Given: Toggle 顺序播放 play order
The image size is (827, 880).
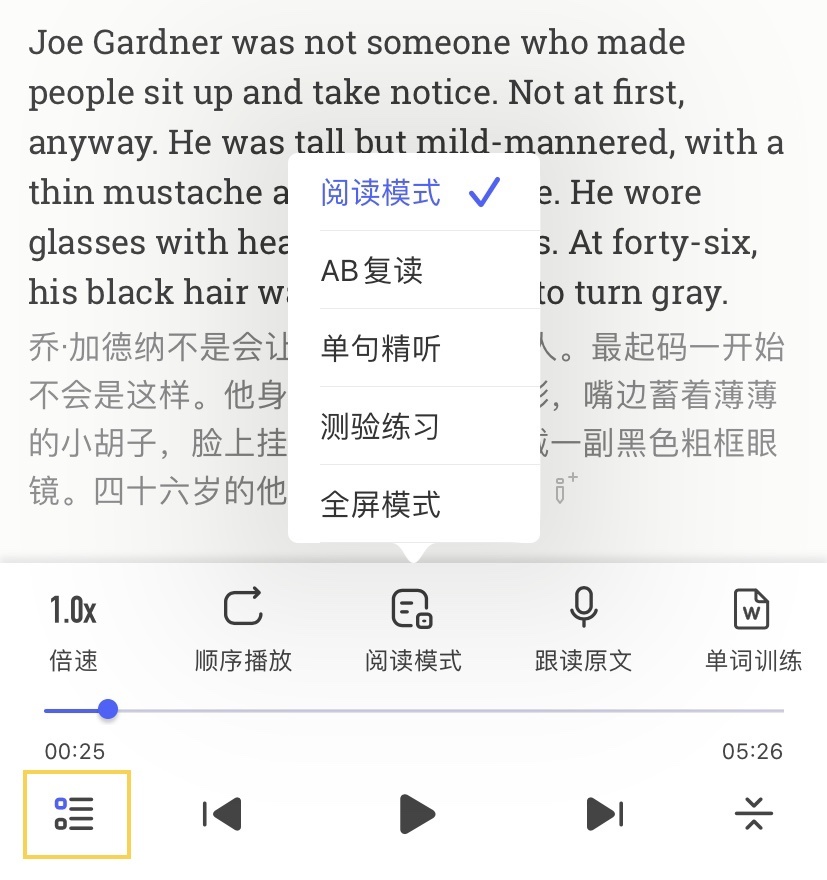Looking at the screenshot, I should (x=243, y=628).
